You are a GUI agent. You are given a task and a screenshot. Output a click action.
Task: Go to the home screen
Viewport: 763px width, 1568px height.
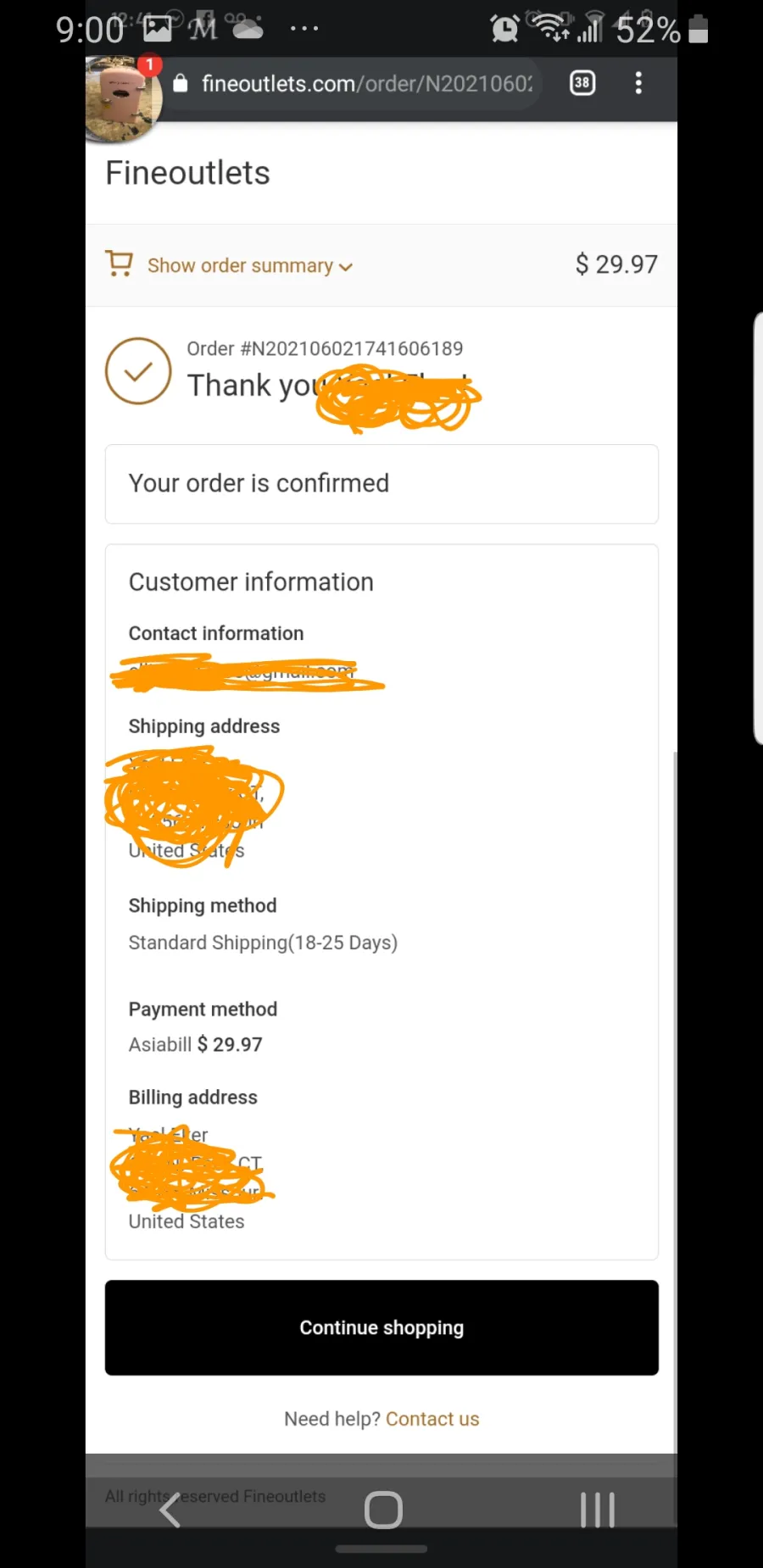click(x=383, y=1510)
